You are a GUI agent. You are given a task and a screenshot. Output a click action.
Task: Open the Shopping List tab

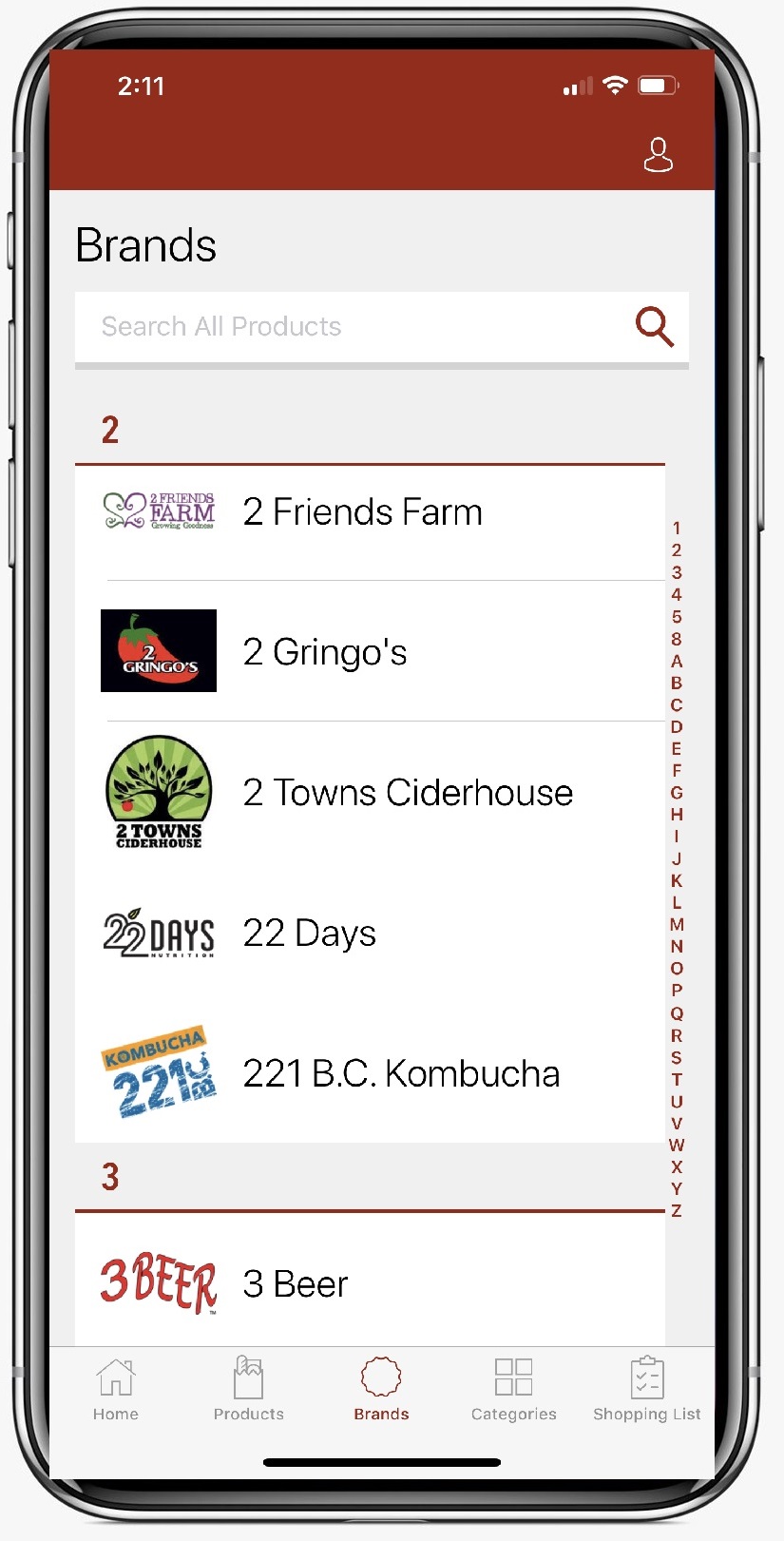click(x=647, y=1389)
